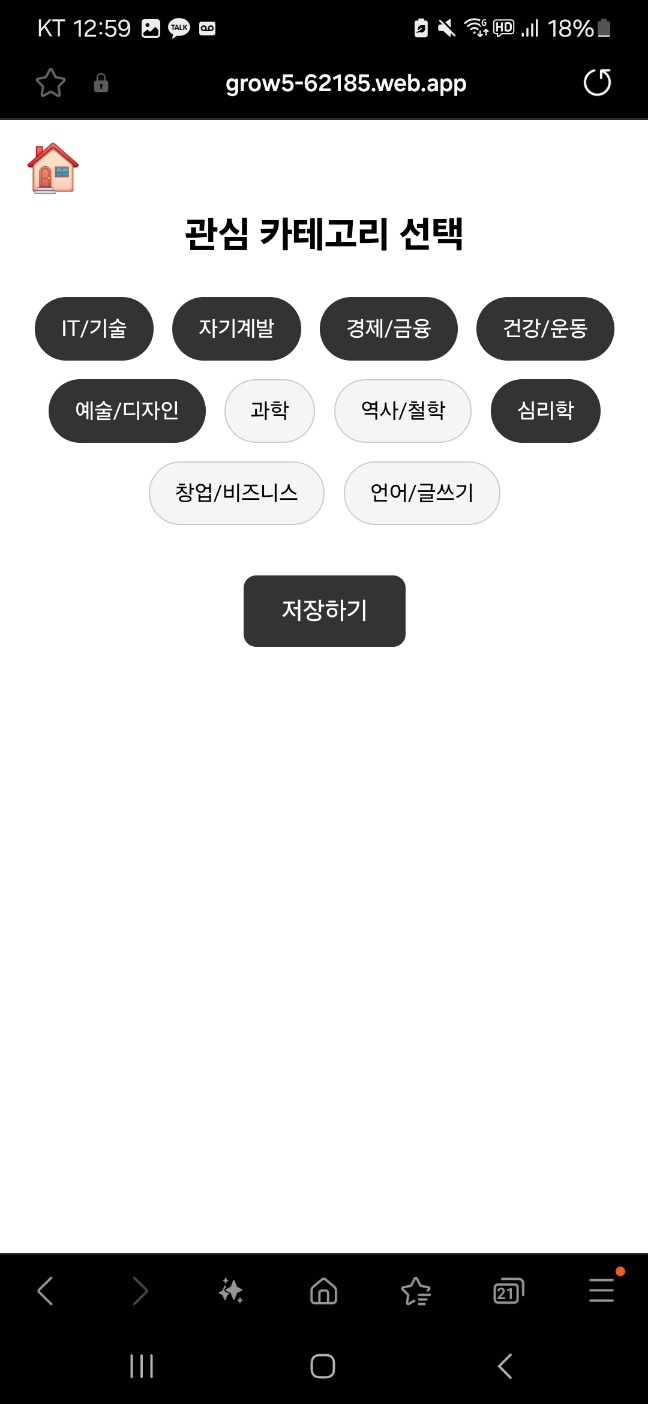Tap the address bar URL
This screenshot has height=1404, width=648.
point(346,83)
